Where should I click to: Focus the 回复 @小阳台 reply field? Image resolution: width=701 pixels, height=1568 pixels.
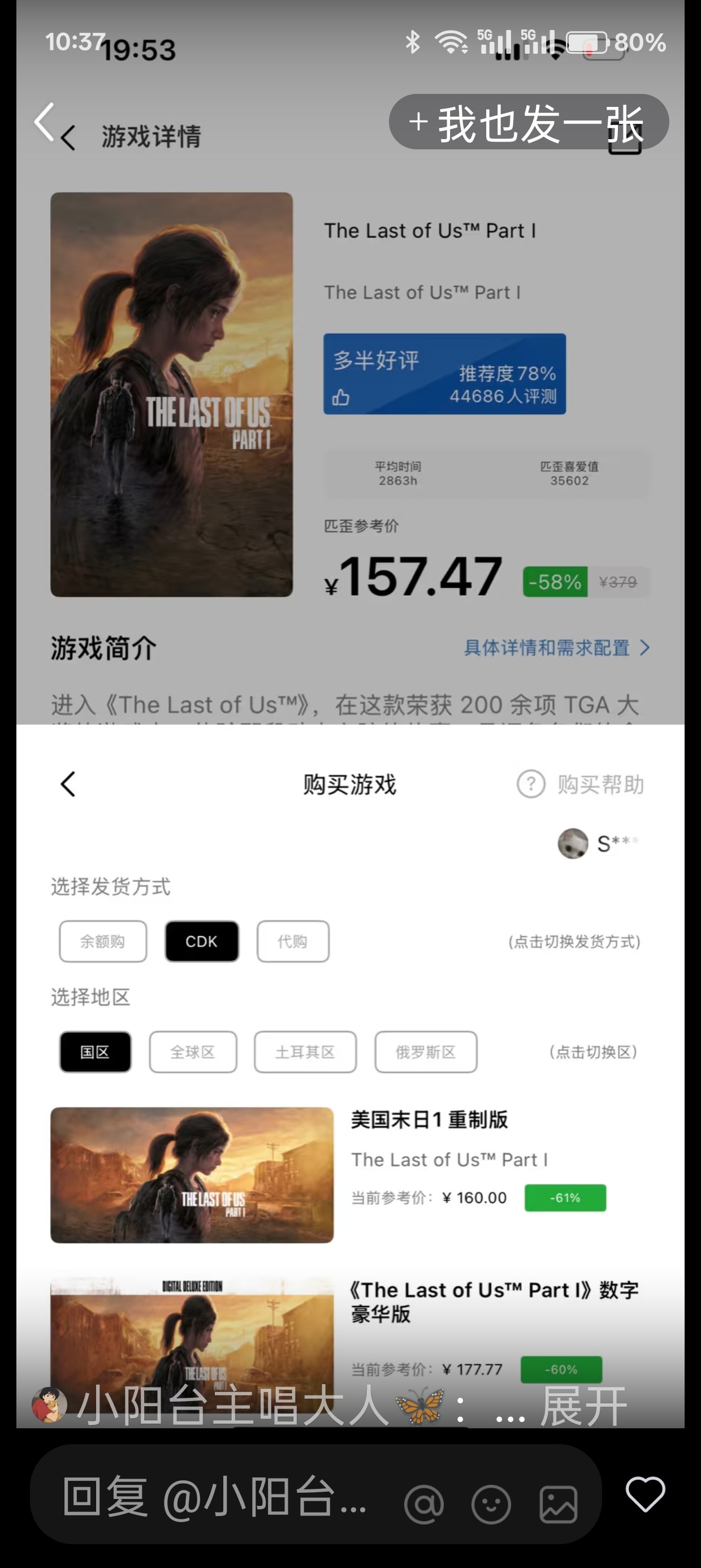click(x=214, y=1496)
